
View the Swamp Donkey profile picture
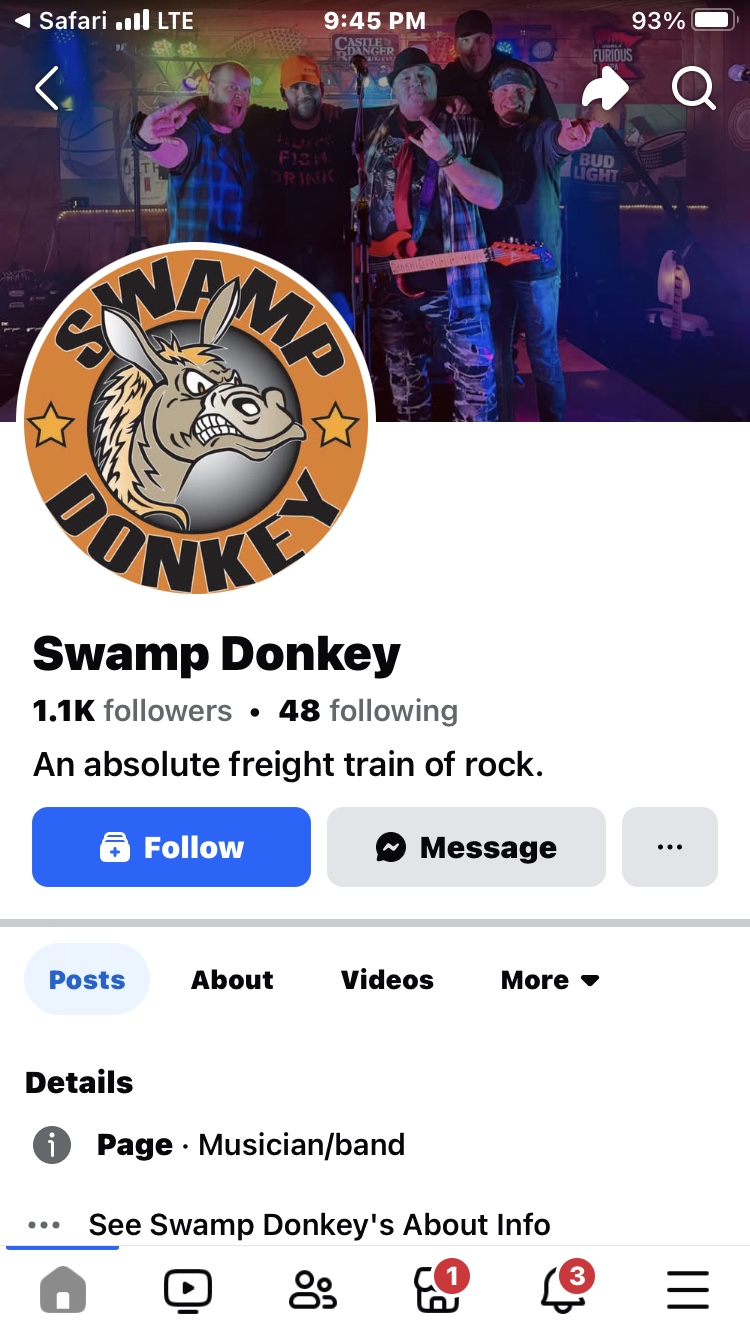pos(196,420)
